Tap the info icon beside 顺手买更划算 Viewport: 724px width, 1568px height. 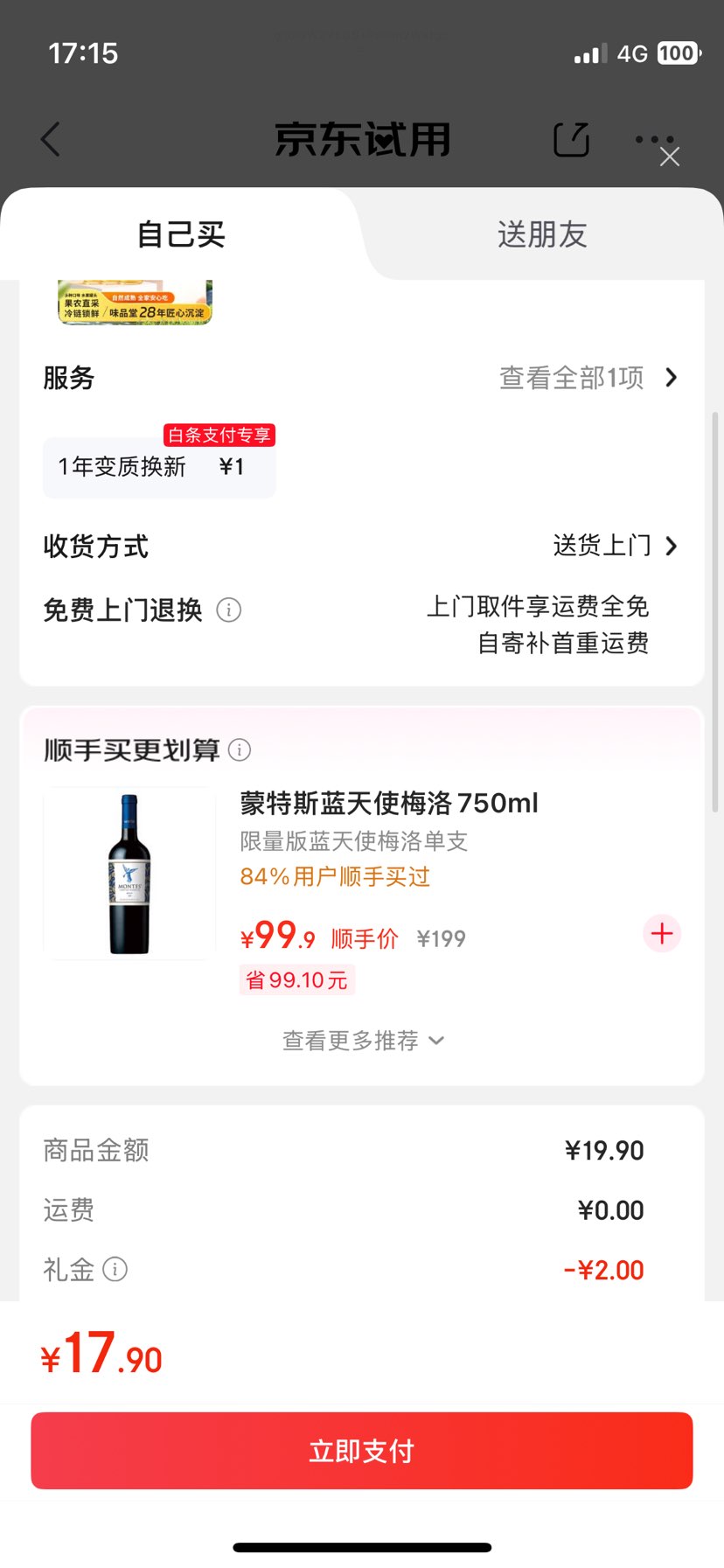pos(240,749)
